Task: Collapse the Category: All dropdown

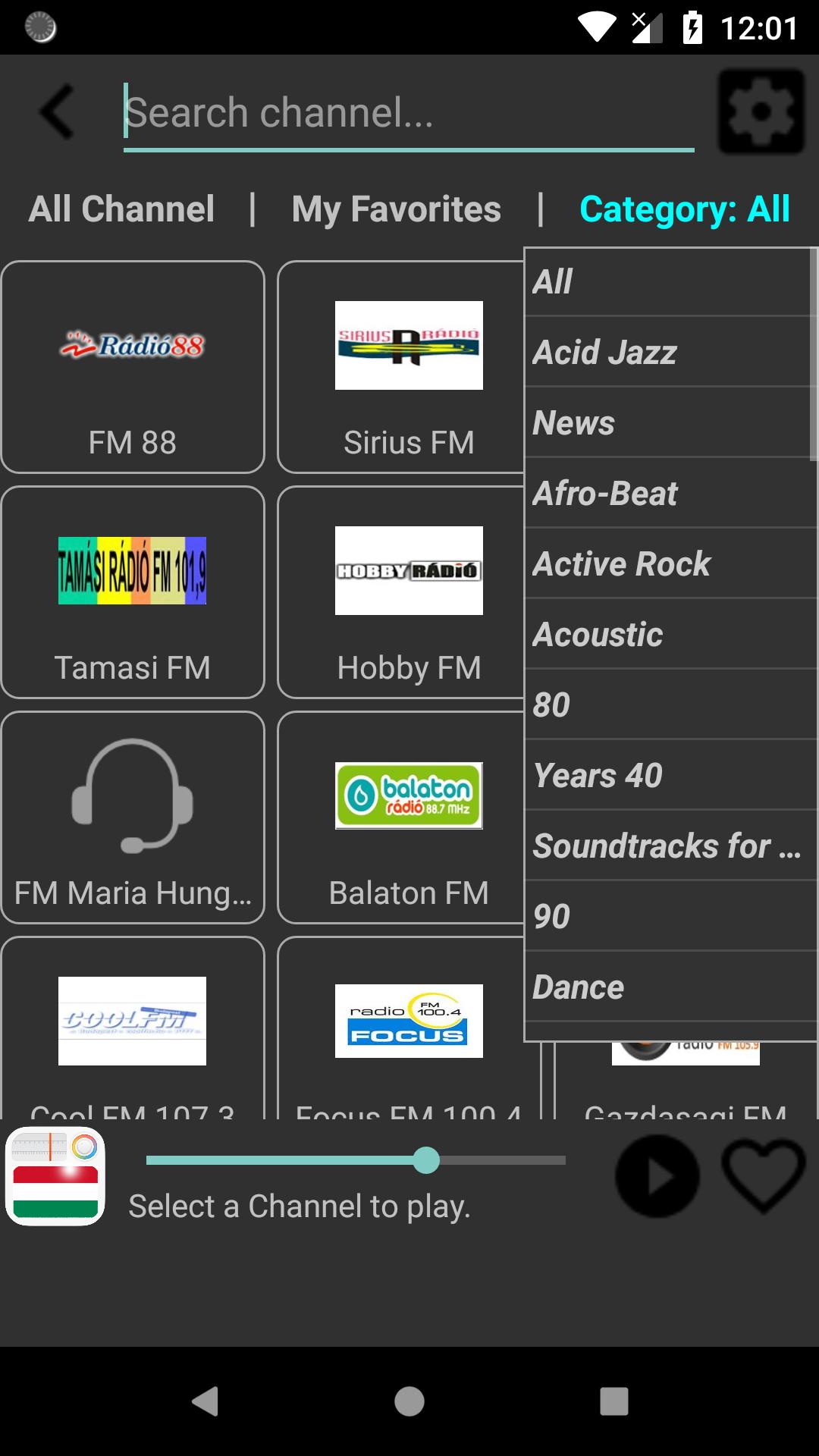Action: 684,209
